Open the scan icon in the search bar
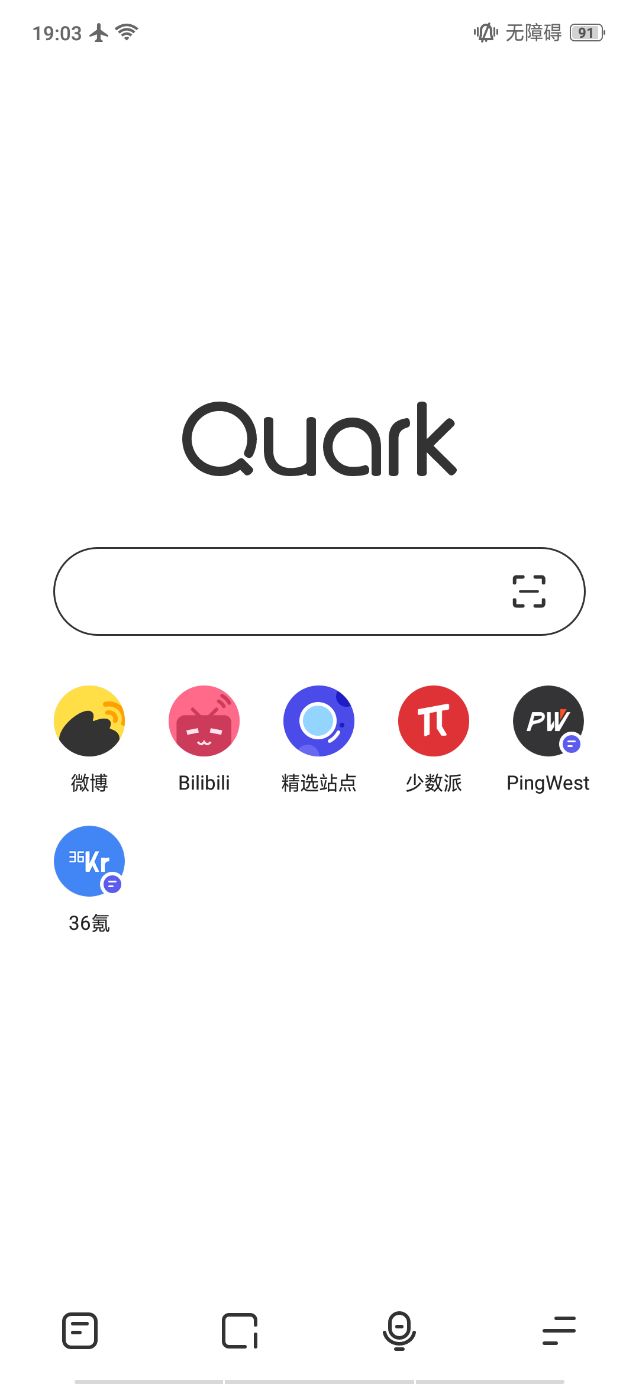The height and width of the screenshot is (1384, 639). pyautogui.click(x=529, y=591)
